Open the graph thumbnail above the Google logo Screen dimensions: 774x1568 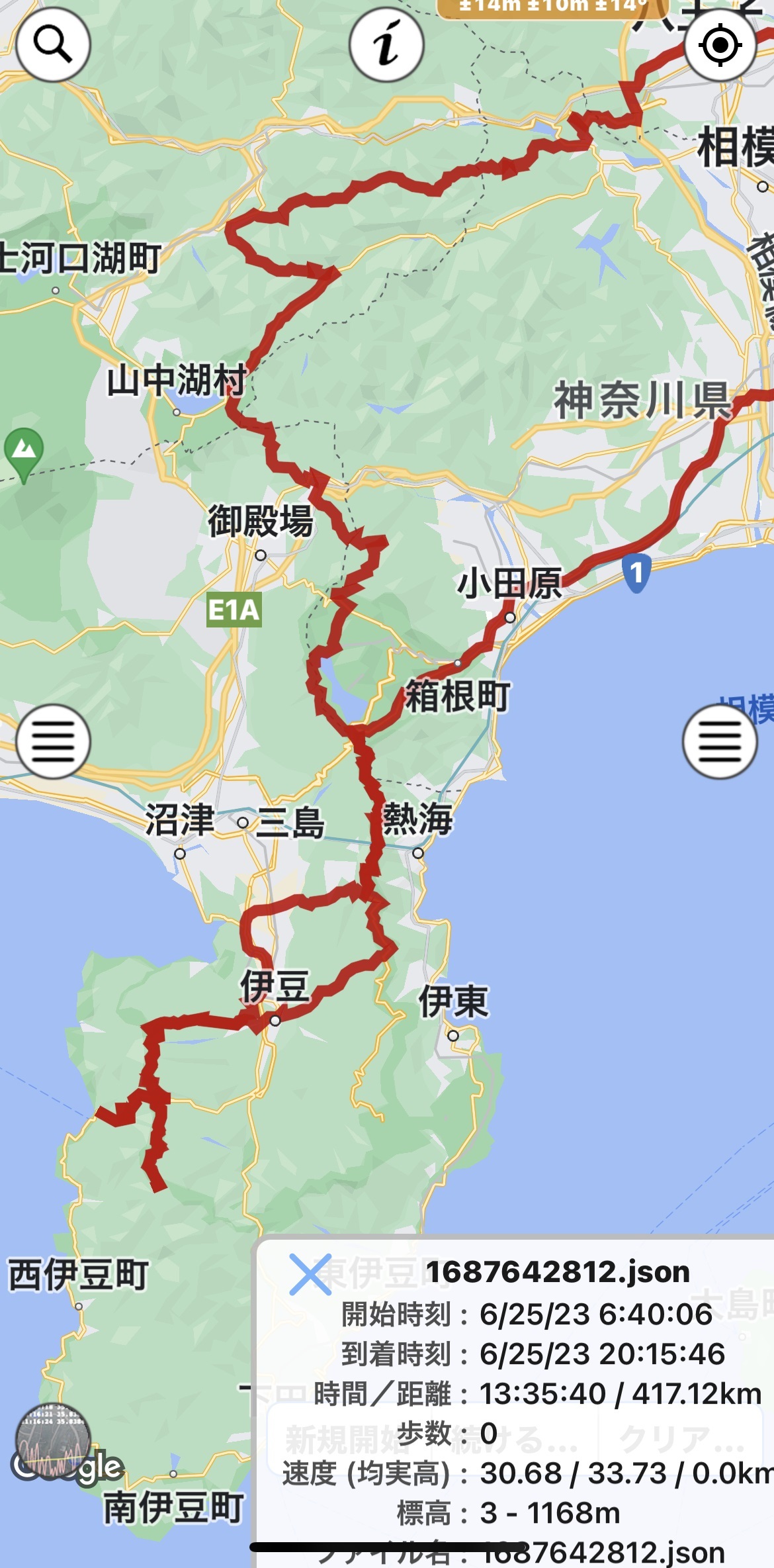[x=53, y=1441]
